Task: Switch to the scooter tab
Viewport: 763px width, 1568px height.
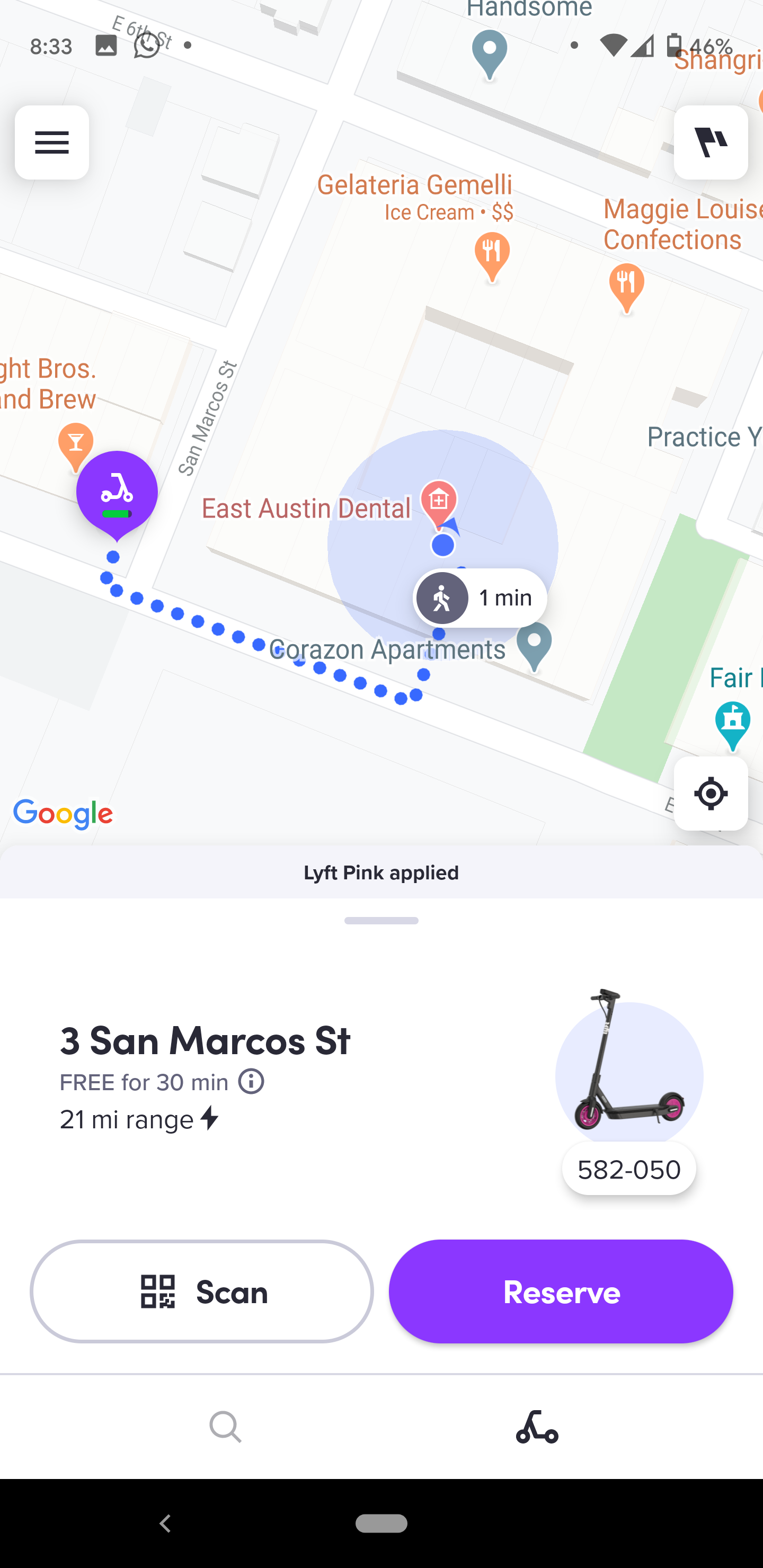Action: (536, 1426)
